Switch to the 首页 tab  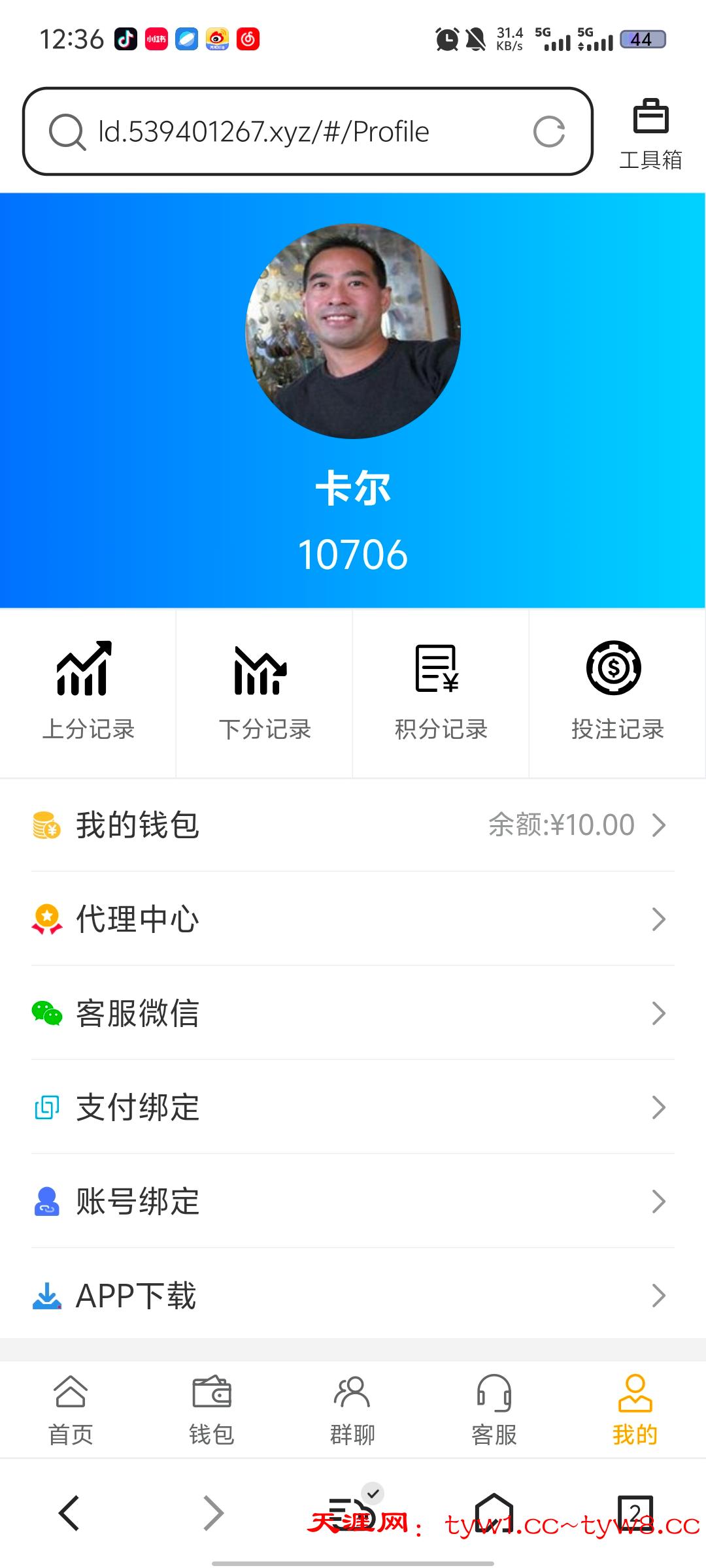coord(70,1411)
